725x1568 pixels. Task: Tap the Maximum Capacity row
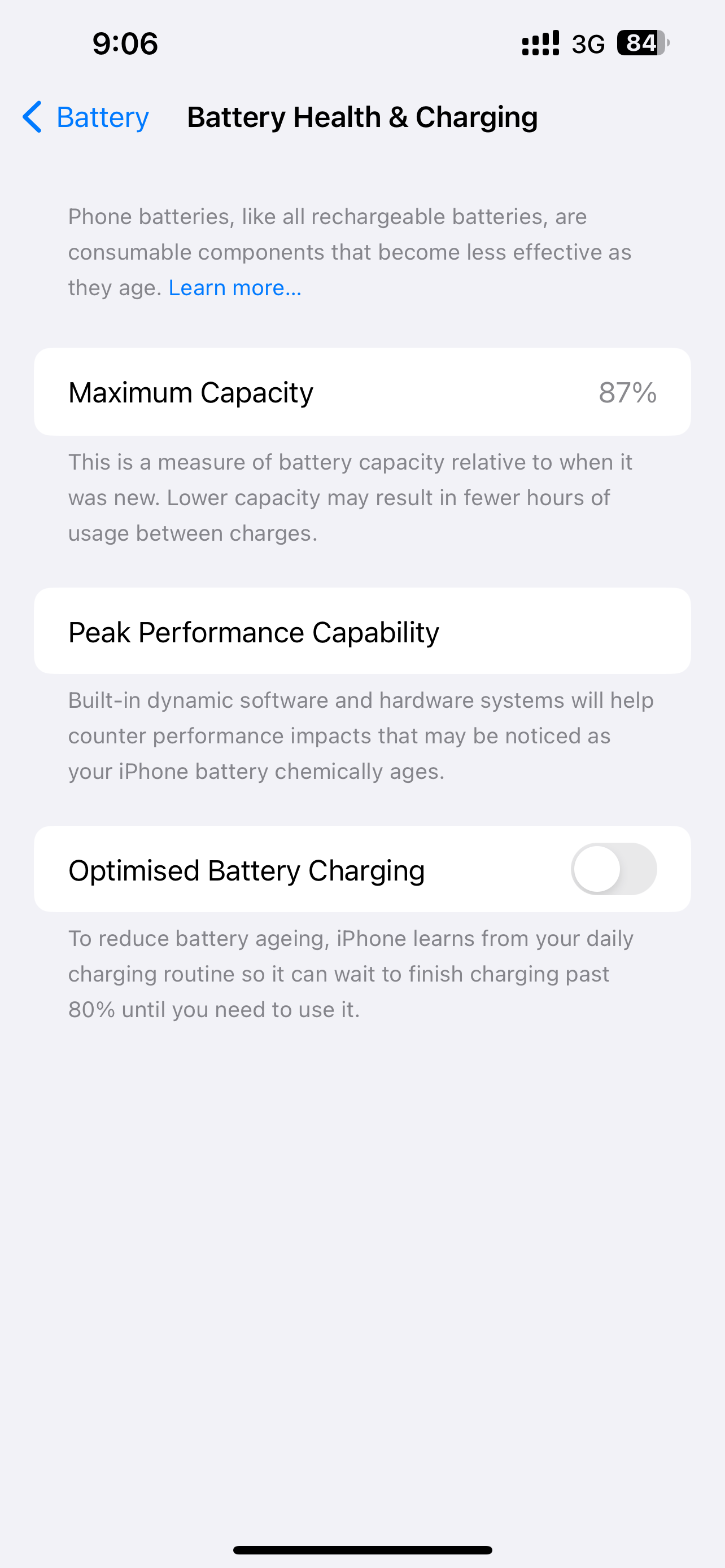click(362, 391)
